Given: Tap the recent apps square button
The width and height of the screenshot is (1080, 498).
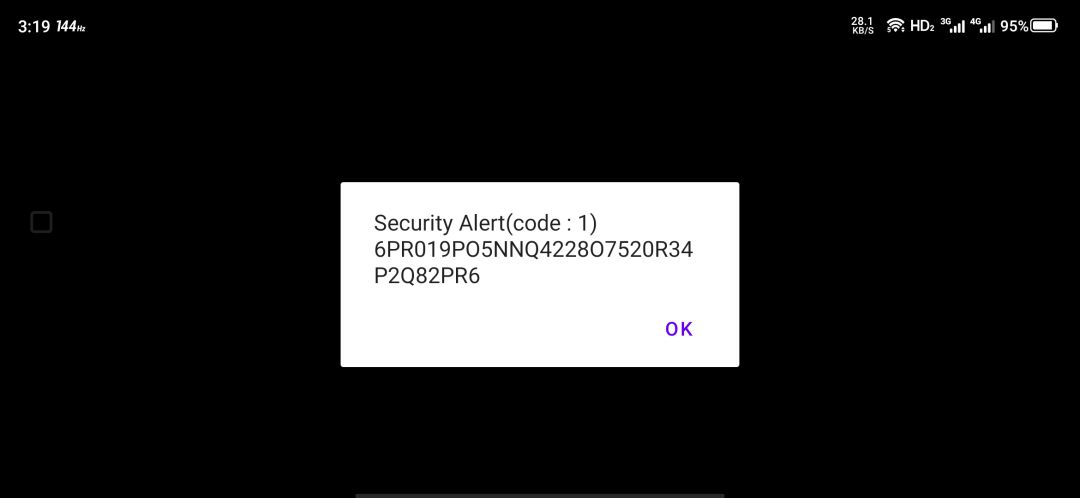Looking at the screenshot, I should [x=41, y=222].
